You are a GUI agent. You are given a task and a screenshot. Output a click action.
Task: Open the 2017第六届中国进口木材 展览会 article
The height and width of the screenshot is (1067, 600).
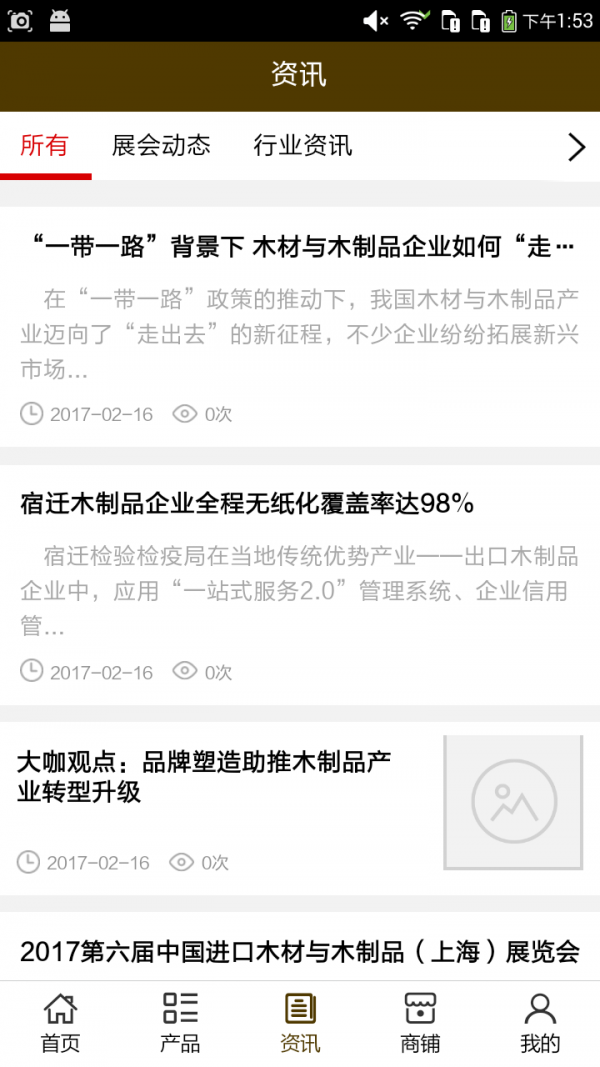point(299,951)
